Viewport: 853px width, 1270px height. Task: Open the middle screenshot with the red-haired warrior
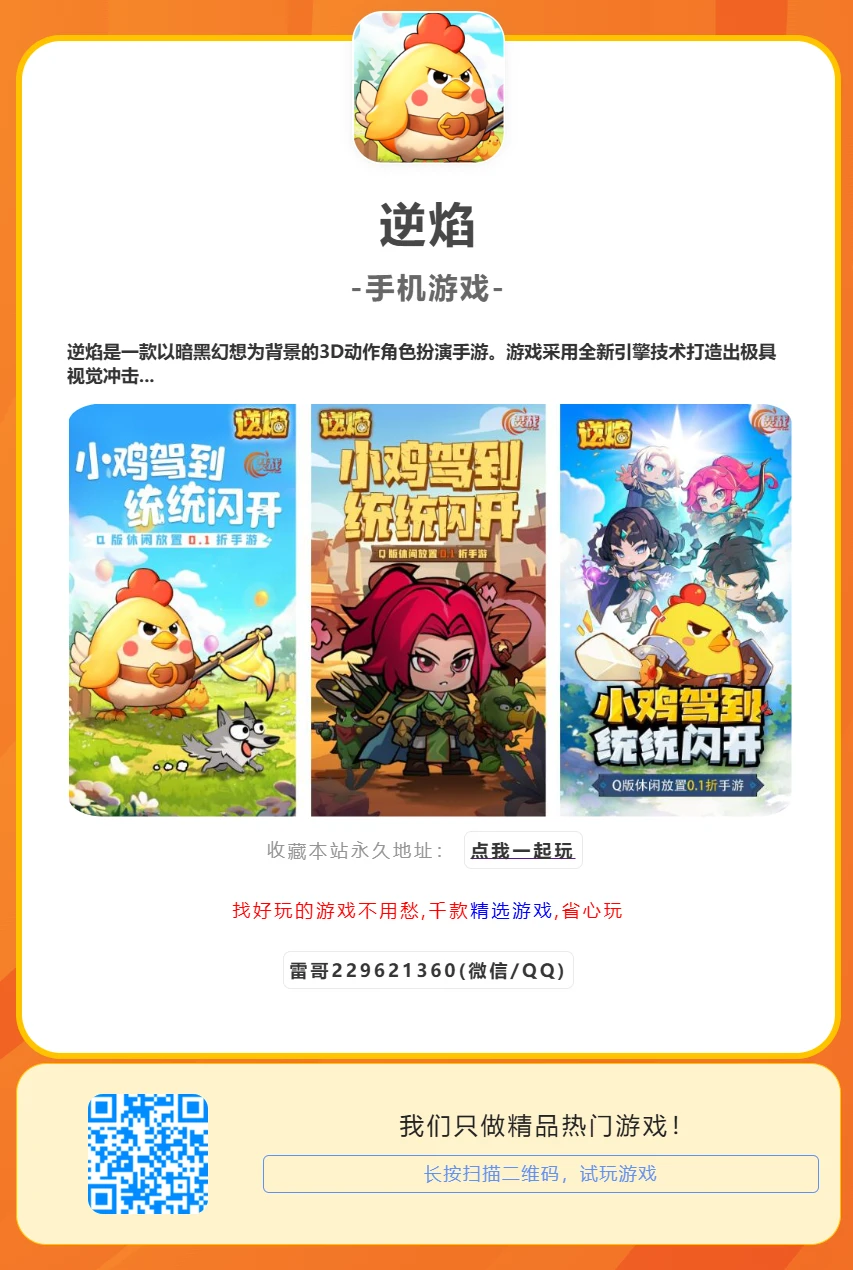pyautogui.click(x=428, y=610)
